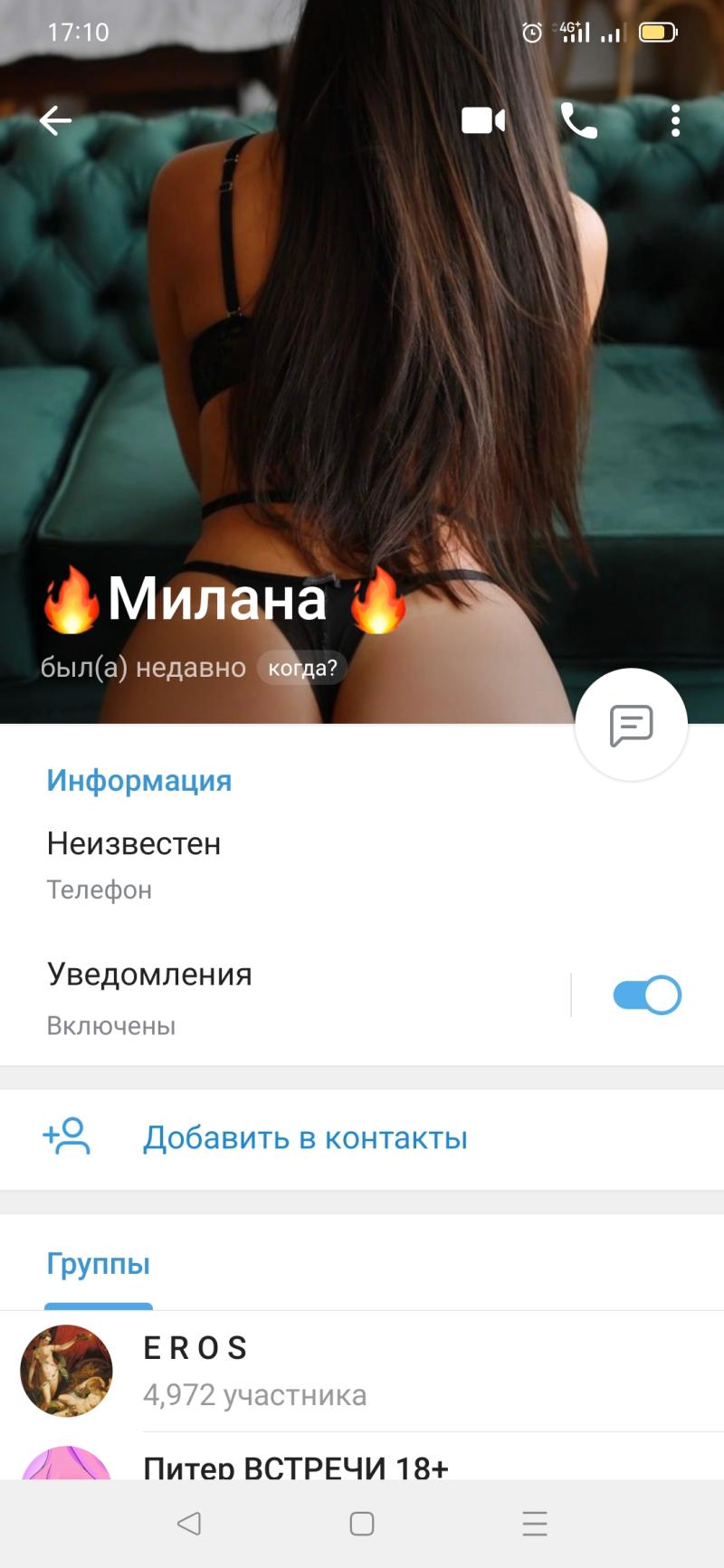The width and height of the screenshot is (724, 1568).
Task: Open the E R O S group
Action: point(362,1371)
